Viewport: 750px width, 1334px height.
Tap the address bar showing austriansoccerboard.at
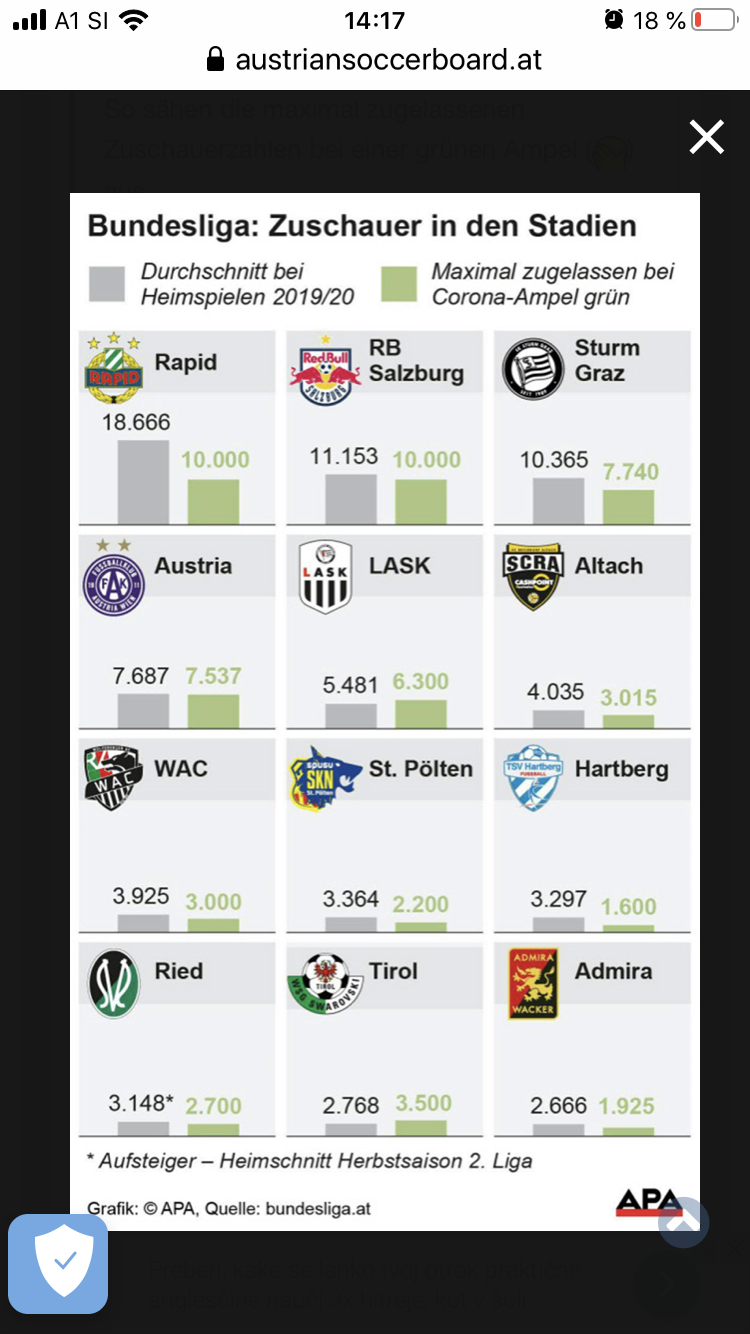pos(375,60)
